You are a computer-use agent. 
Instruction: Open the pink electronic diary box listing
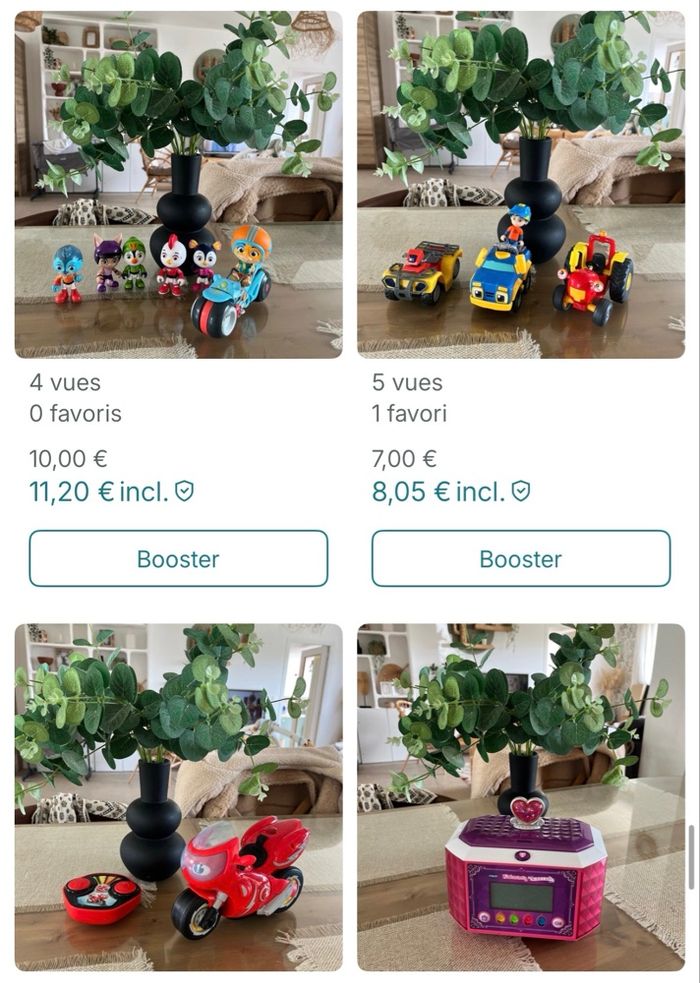pos(521,797)
